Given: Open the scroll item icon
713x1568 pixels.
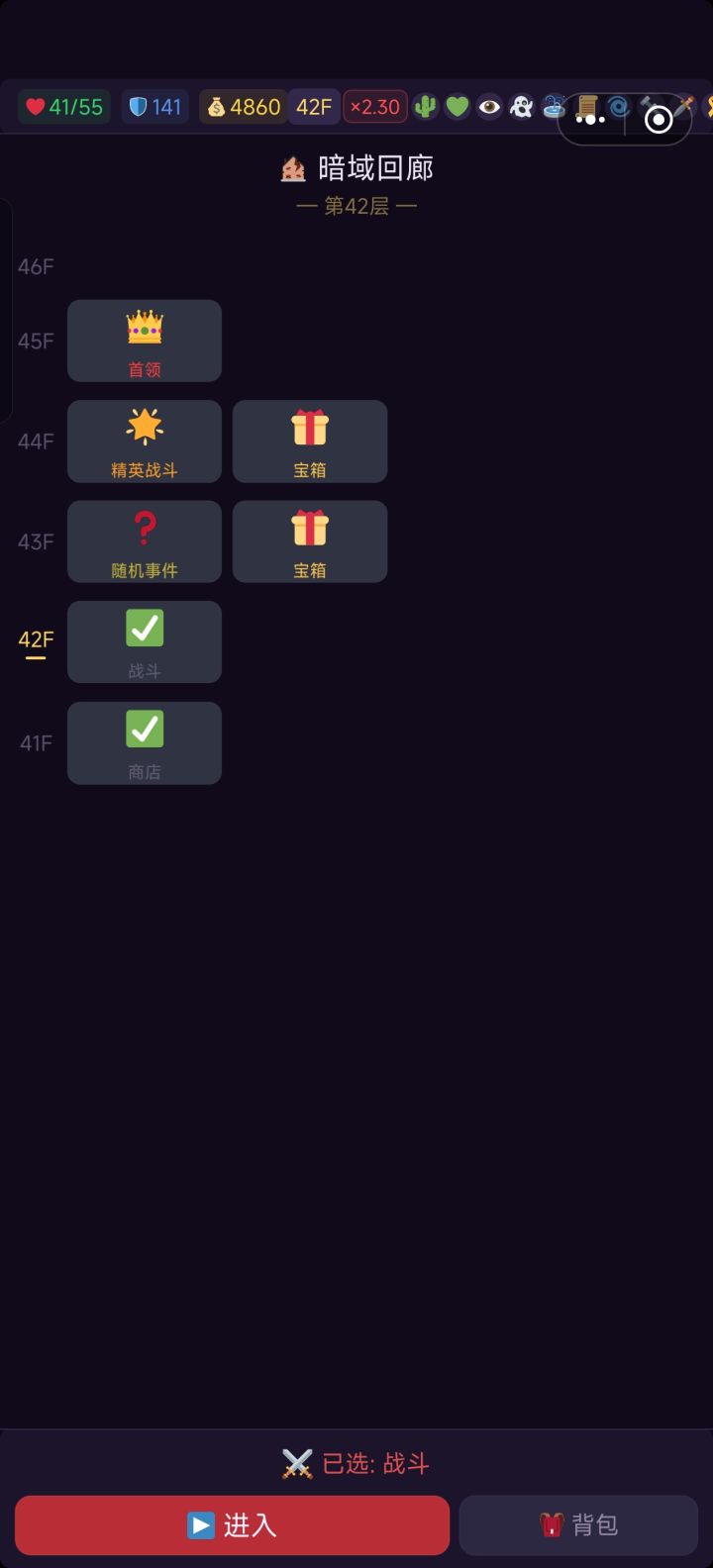Looking at the screenshot, I should (x=586, y=106).
